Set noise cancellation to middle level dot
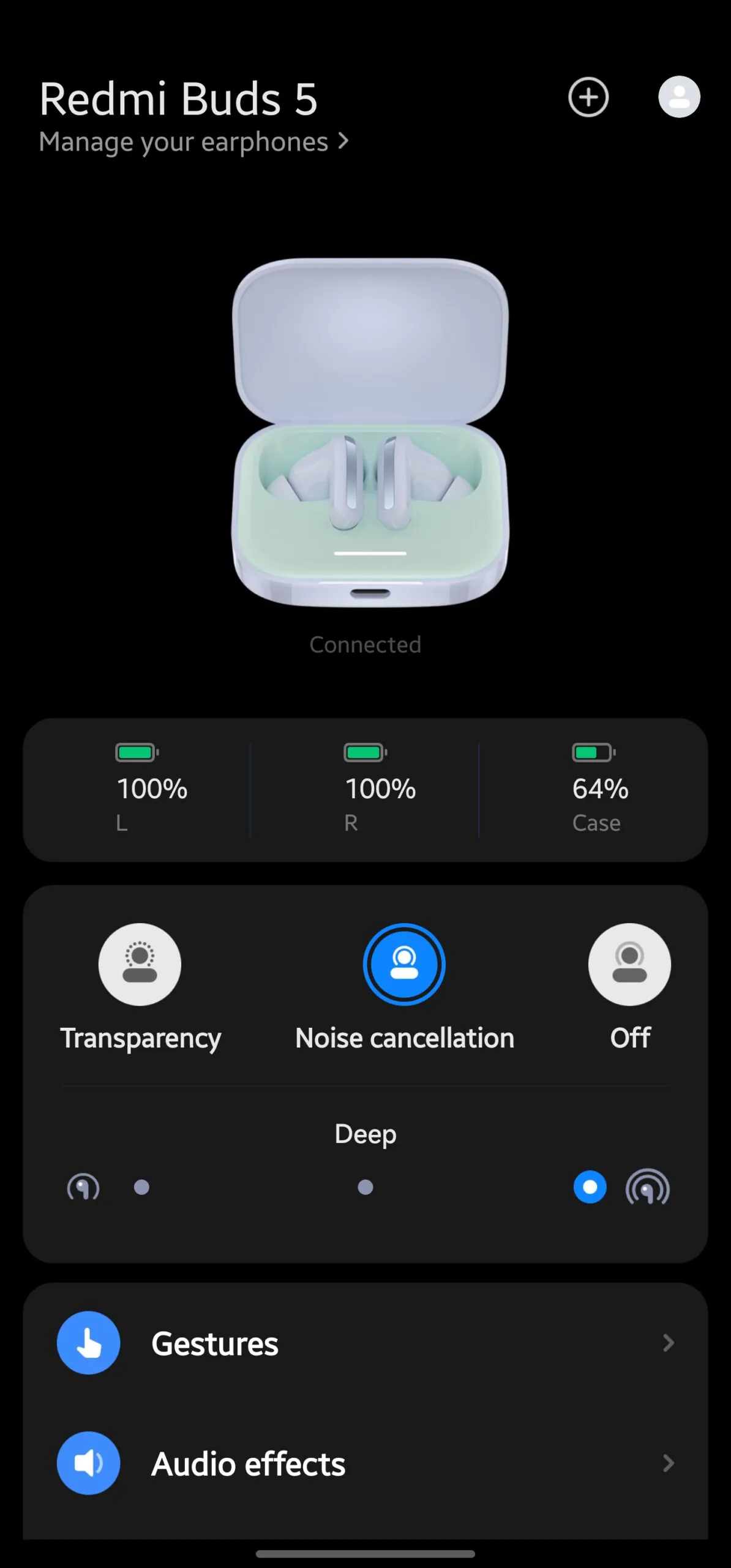 (x=365, y=1188)
